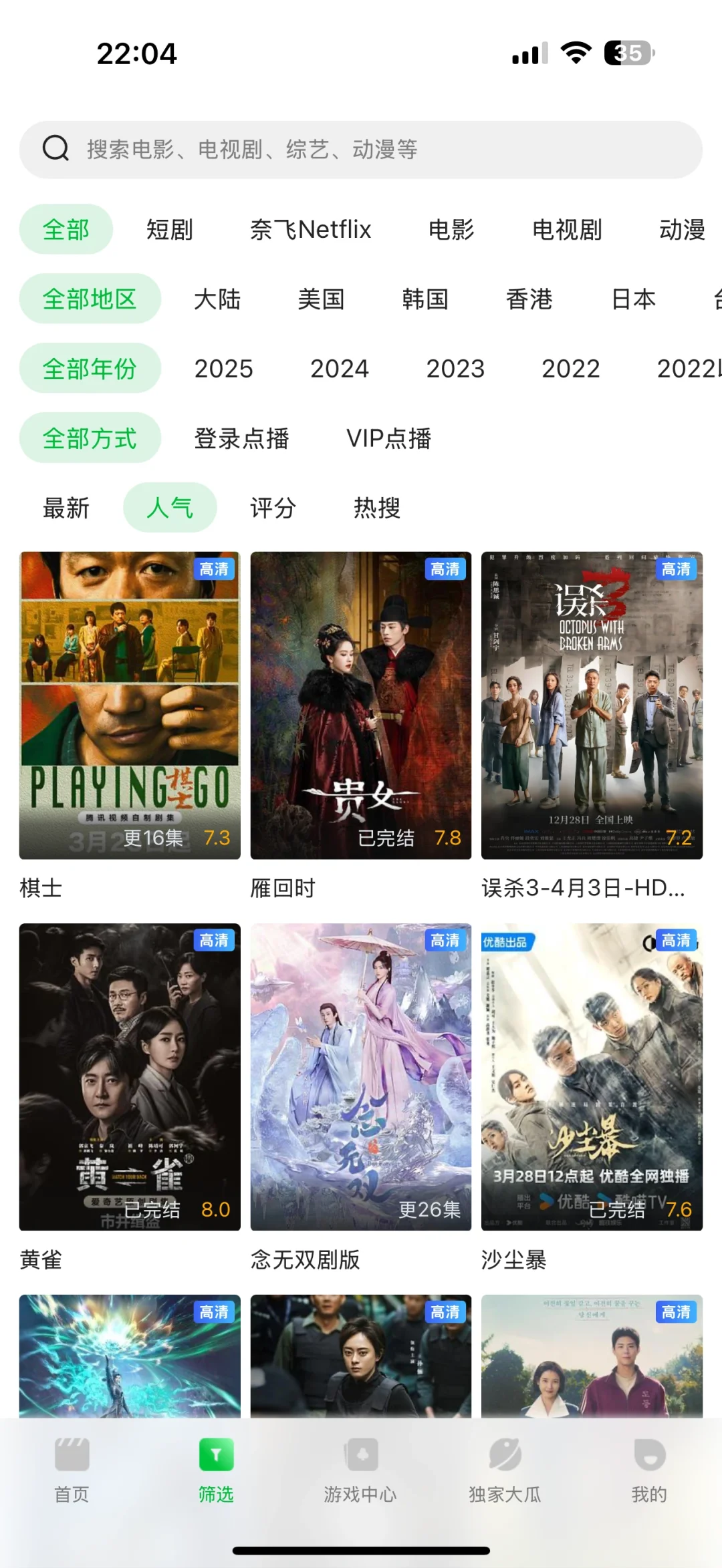The width and height of the screenshot is (722, 1568).
Task: Filter by year 2025
Action: (223, 369)
